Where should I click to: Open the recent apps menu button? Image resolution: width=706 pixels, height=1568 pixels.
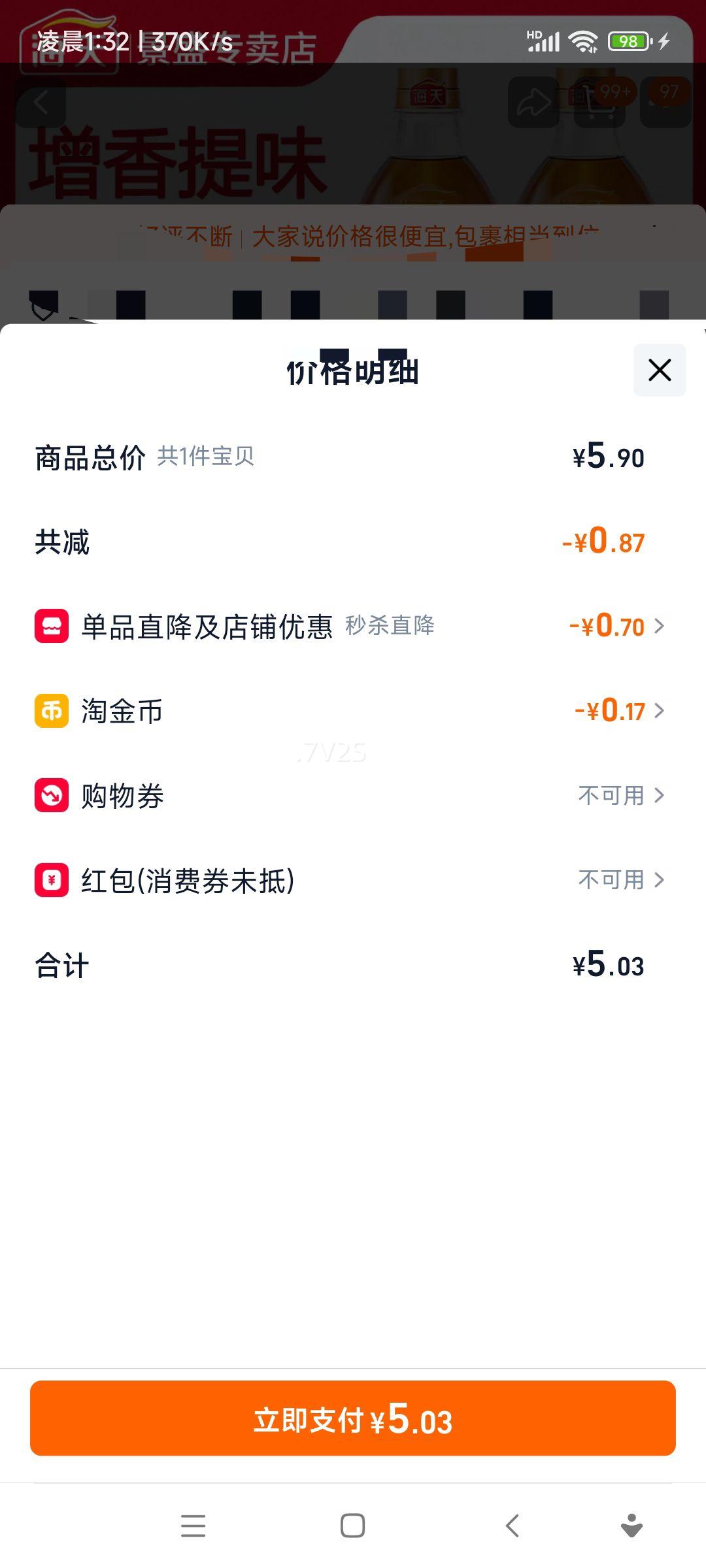193,1526
